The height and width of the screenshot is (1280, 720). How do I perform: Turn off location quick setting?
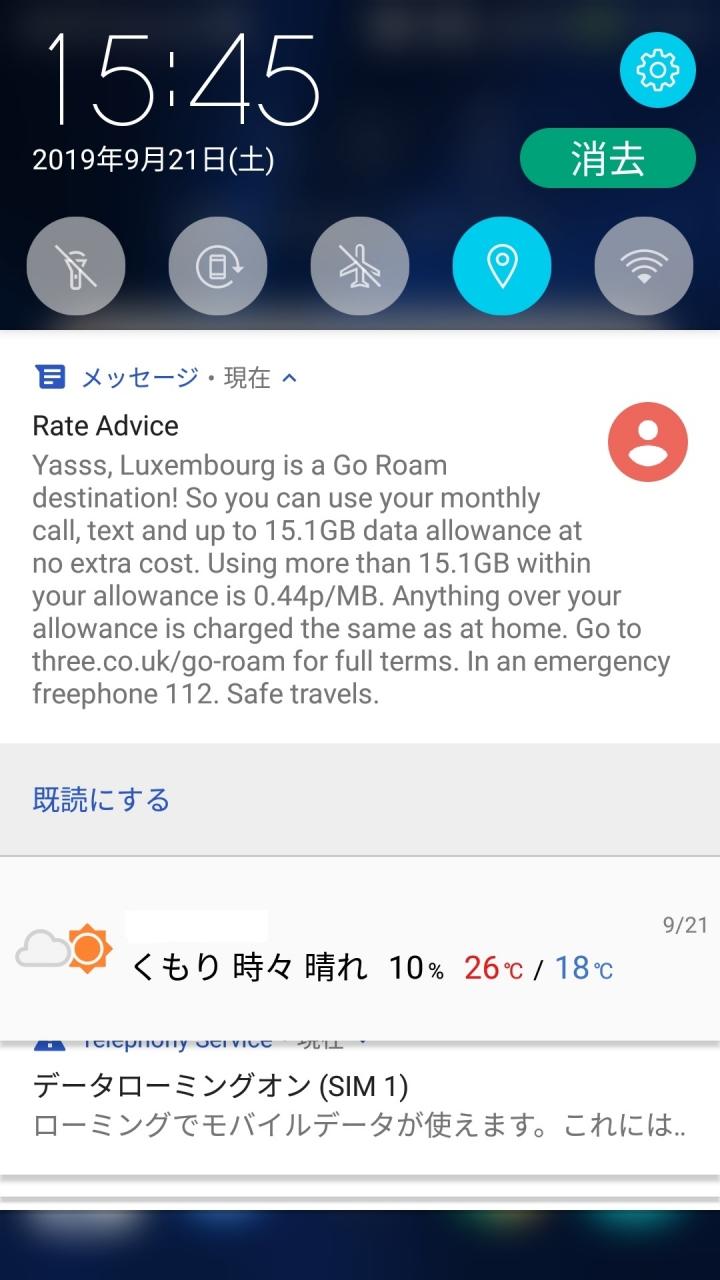tap(502, 266)
